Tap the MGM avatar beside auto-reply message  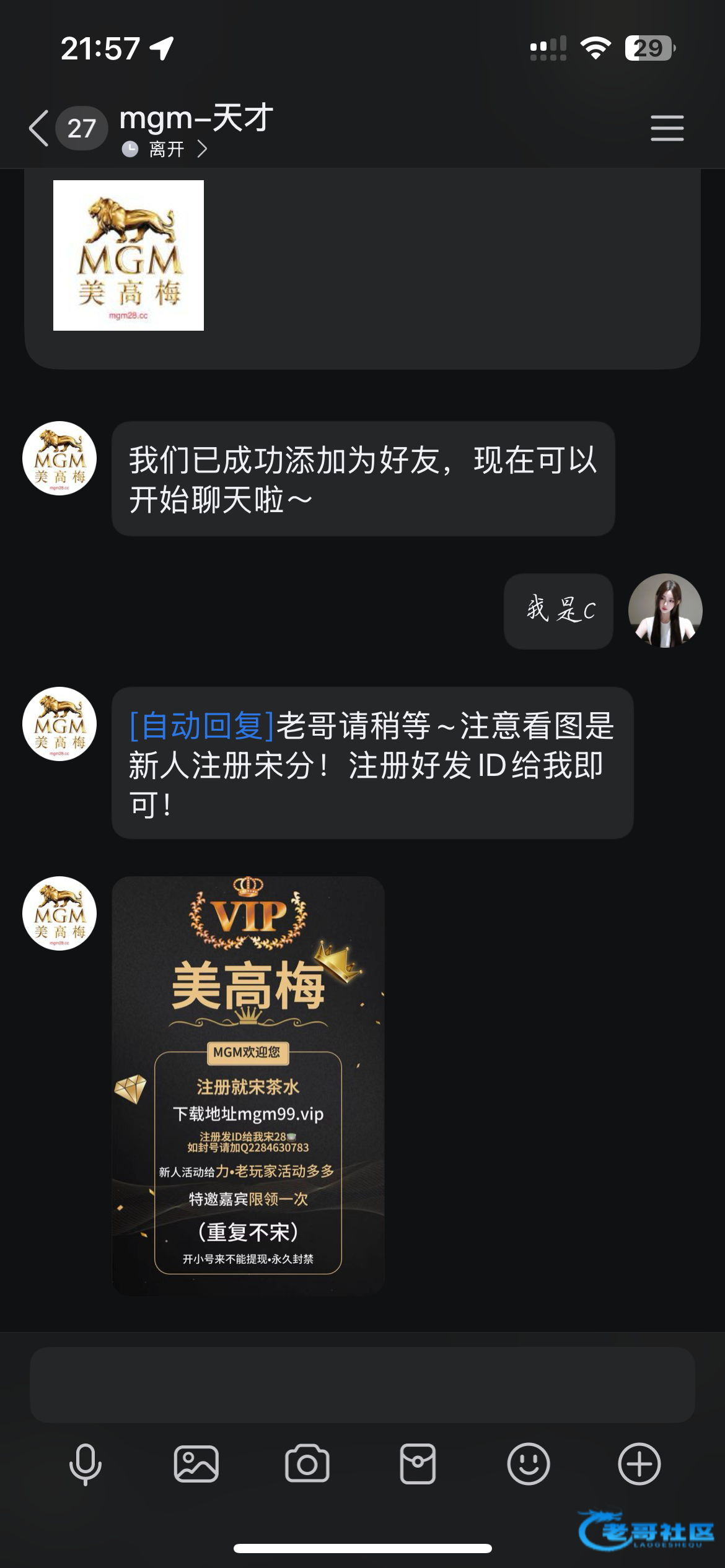click(59, 724)
